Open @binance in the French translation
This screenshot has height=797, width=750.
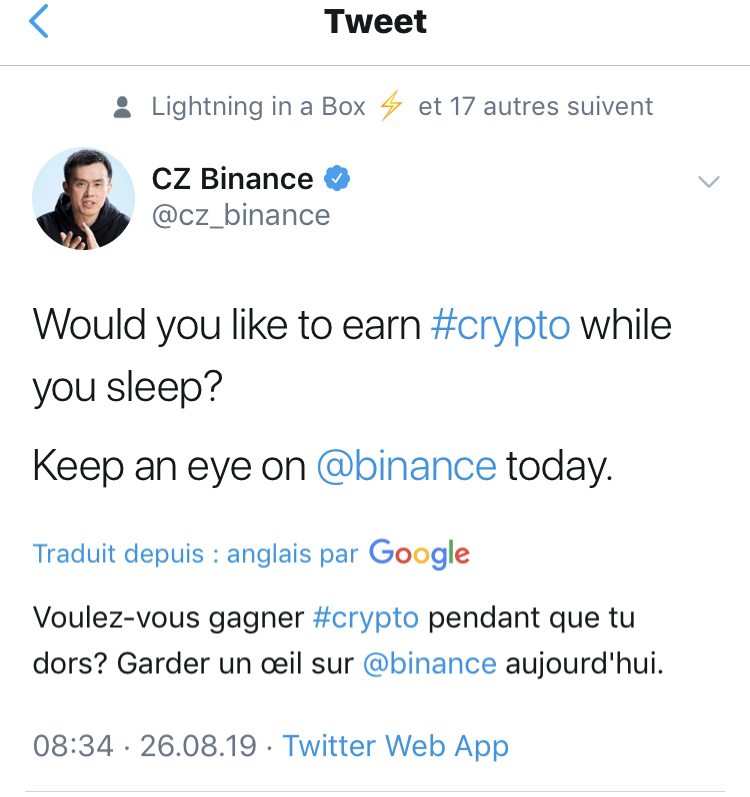tap(429, 664)
